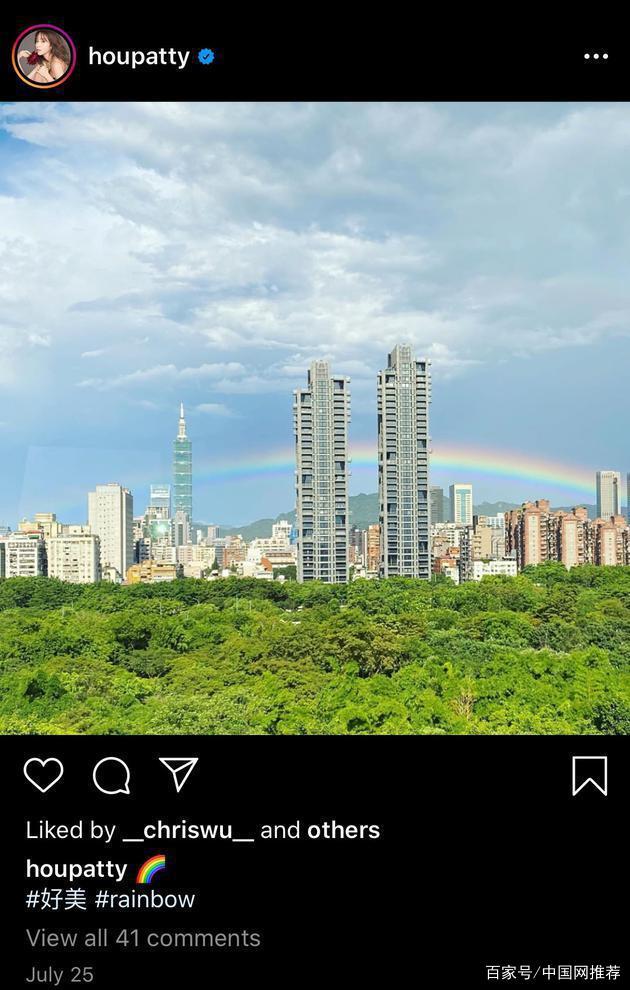630x990 pixels.
Task: Open the three-dot options menu
Action: click(x=596, y=56)
